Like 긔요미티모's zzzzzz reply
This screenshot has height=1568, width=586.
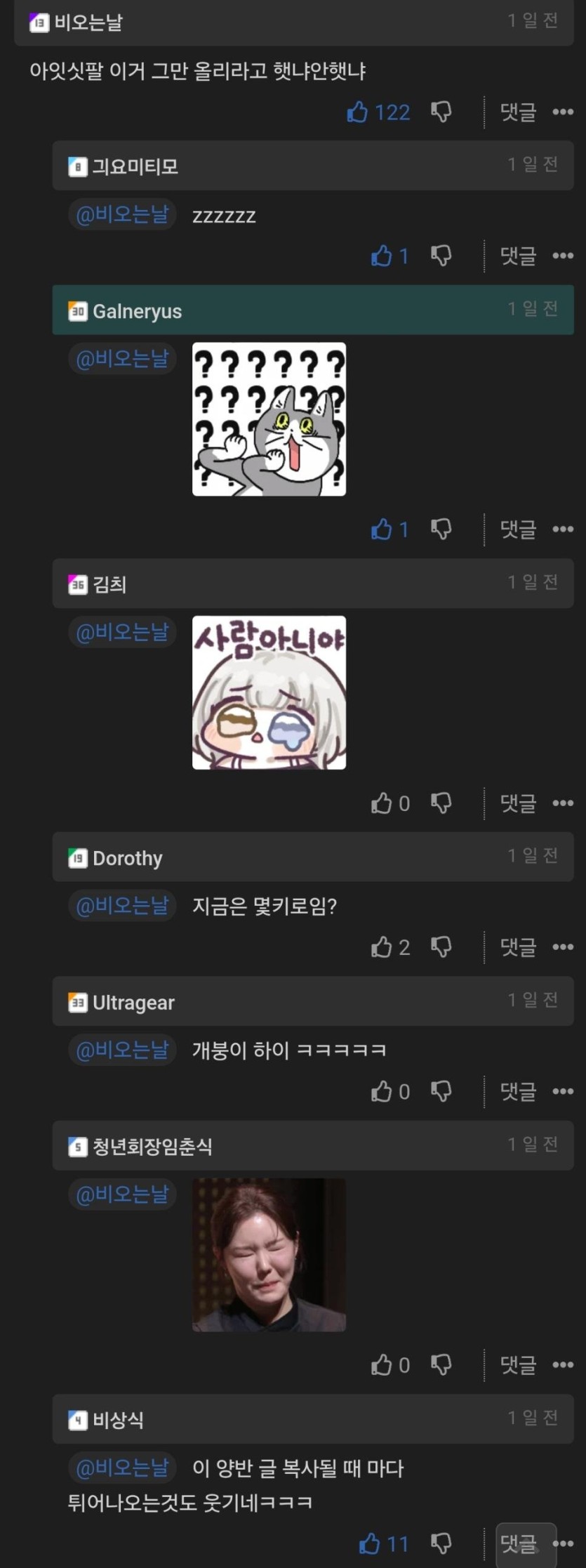point(382,256)
